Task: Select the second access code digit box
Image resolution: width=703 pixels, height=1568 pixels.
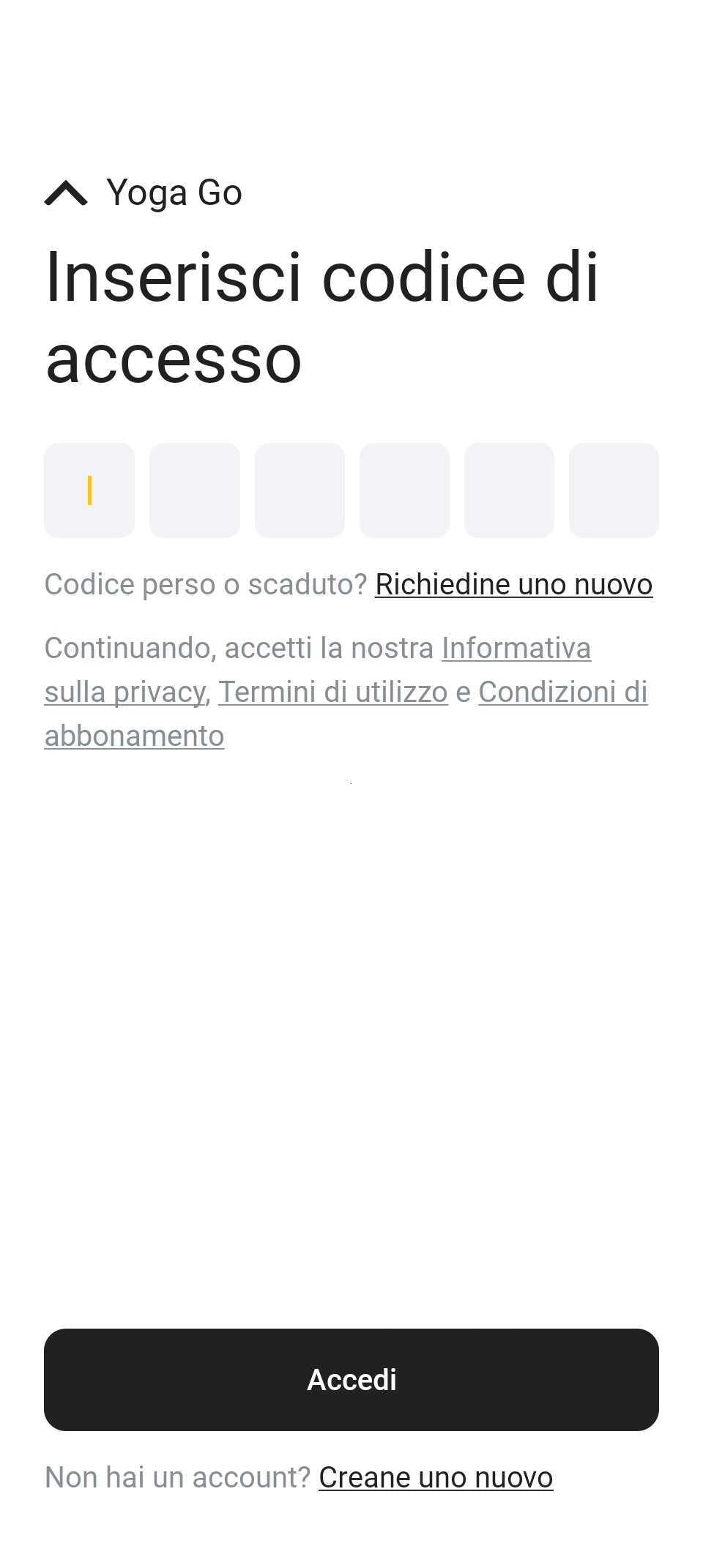Action: [194, 490]
